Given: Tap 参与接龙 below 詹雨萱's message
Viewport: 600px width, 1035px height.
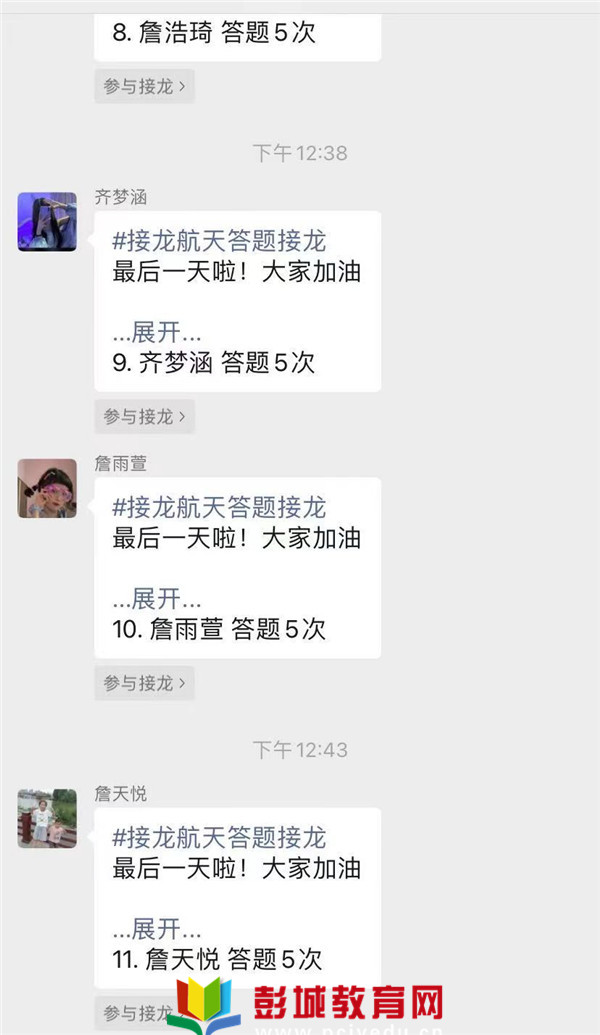Looking at the screenshot, I should click(x=144, y=683).
